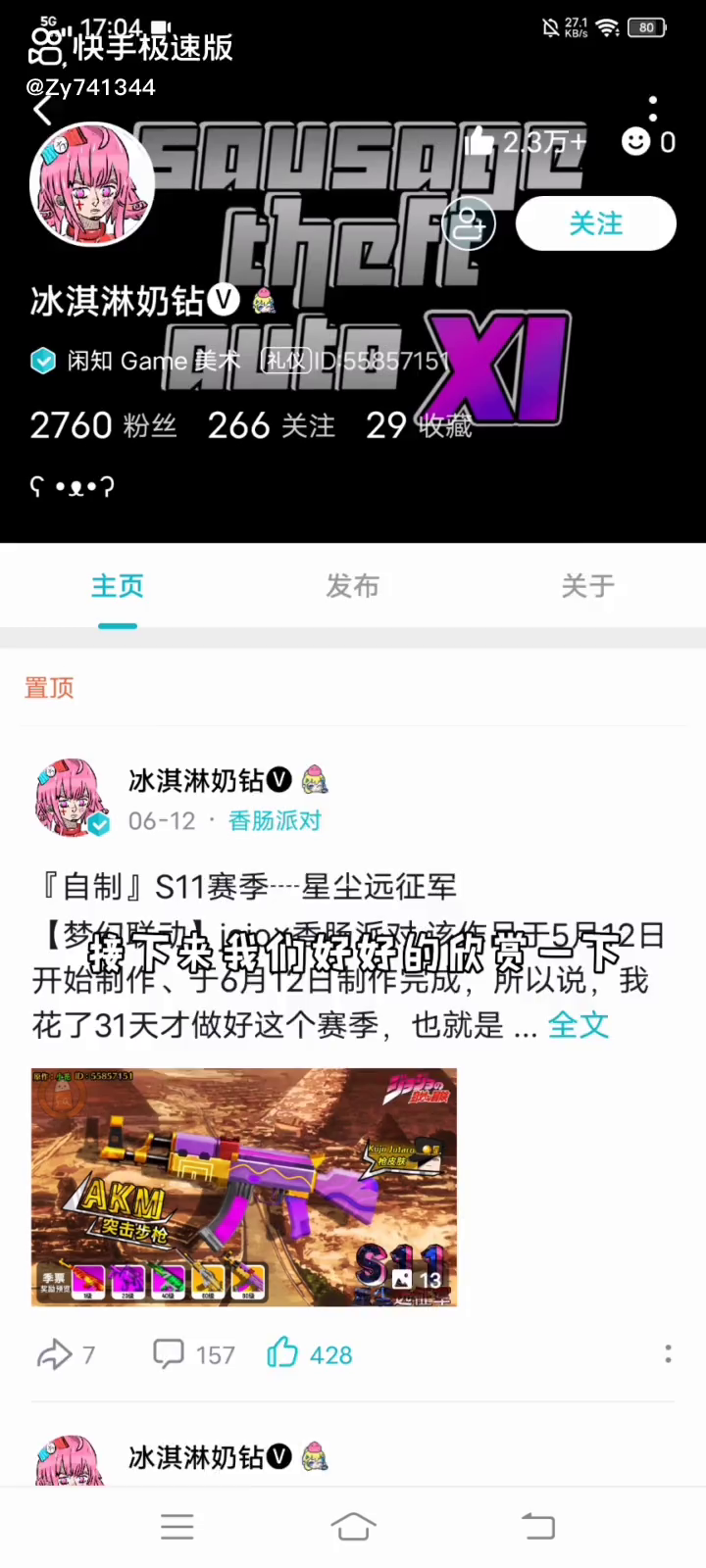The width and height of the screenshot is (706, 1568).
Task: Go back using the top-left arrow
Action: click(42, 110)
